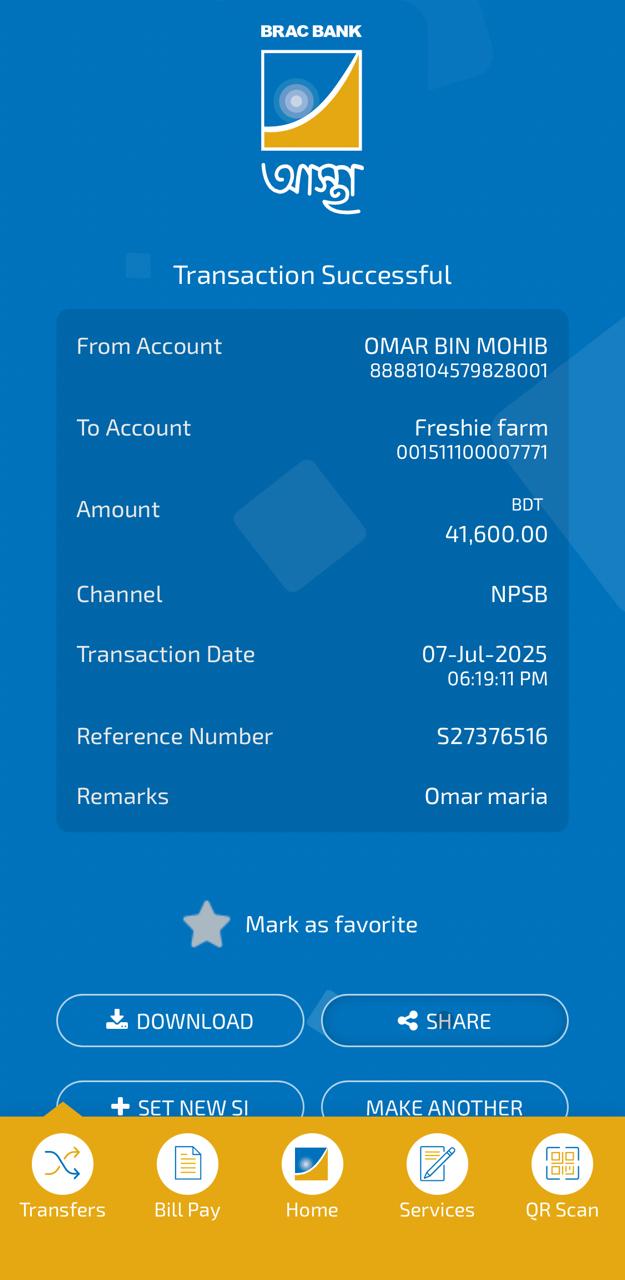This screenshot has height=1280, width=625.
Task: Download the transaction receipt
Action: coord(180,1021)
